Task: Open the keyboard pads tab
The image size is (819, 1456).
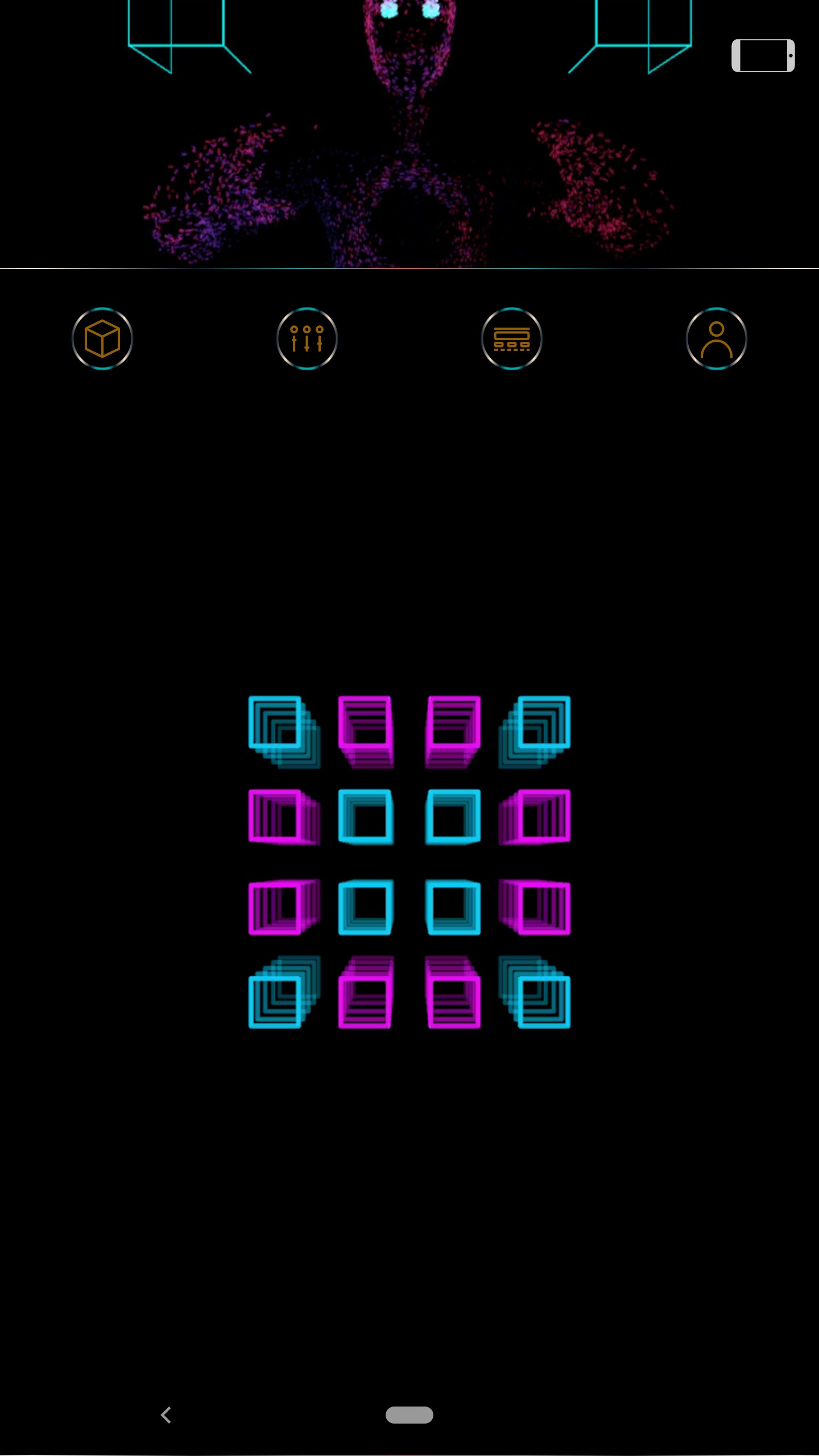Action: 512,338
